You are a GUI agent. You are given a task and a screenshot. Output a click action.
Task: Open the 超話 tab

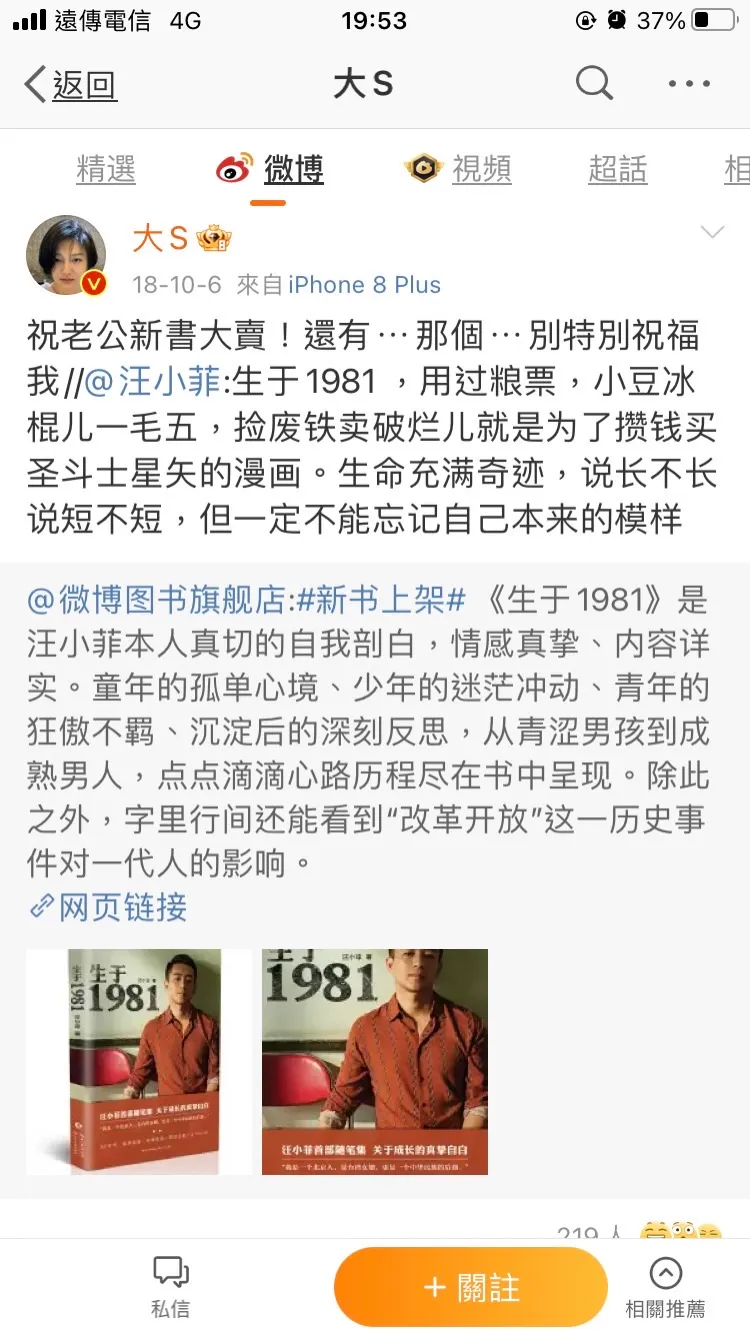click(617, 170)
